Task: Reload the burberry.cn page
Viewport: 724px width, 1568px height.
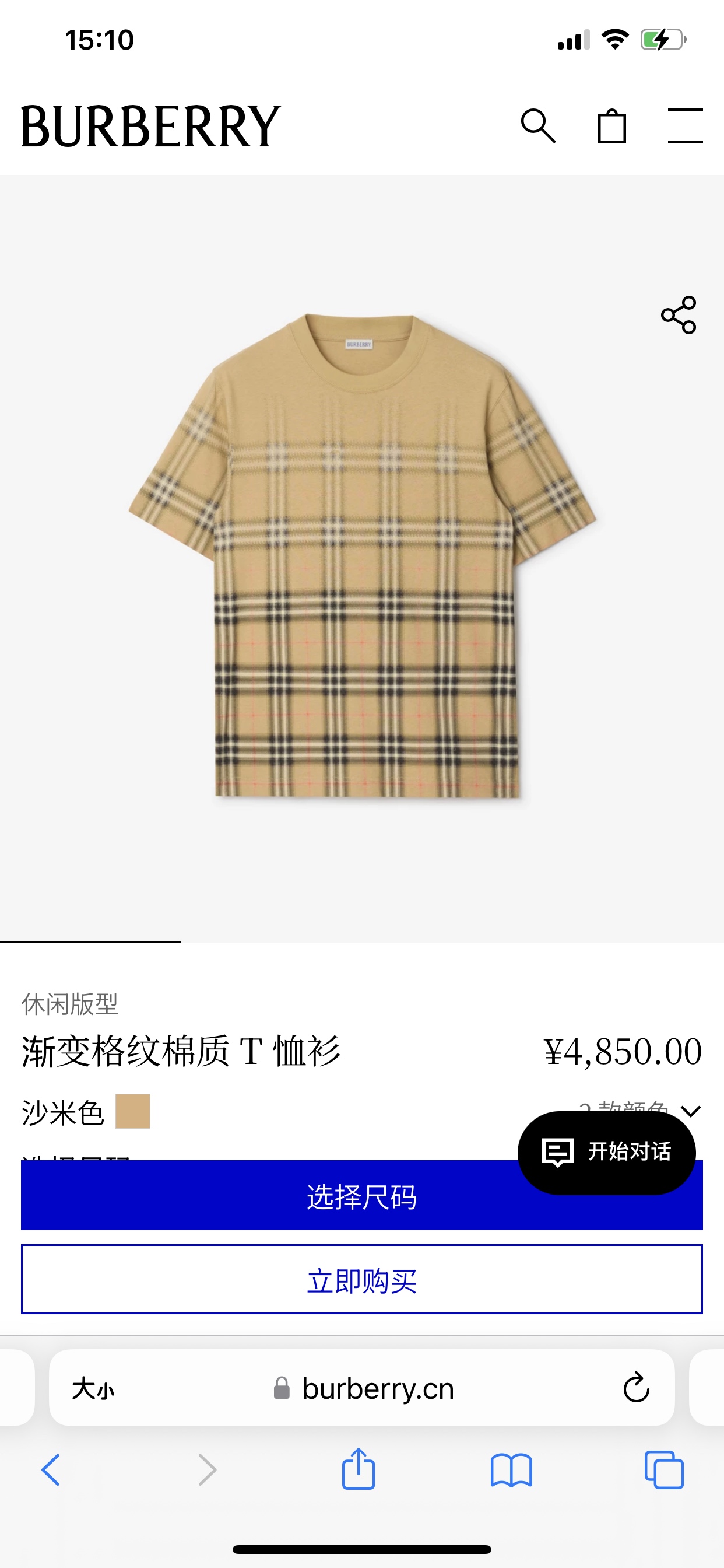Action: [637, 1388]
